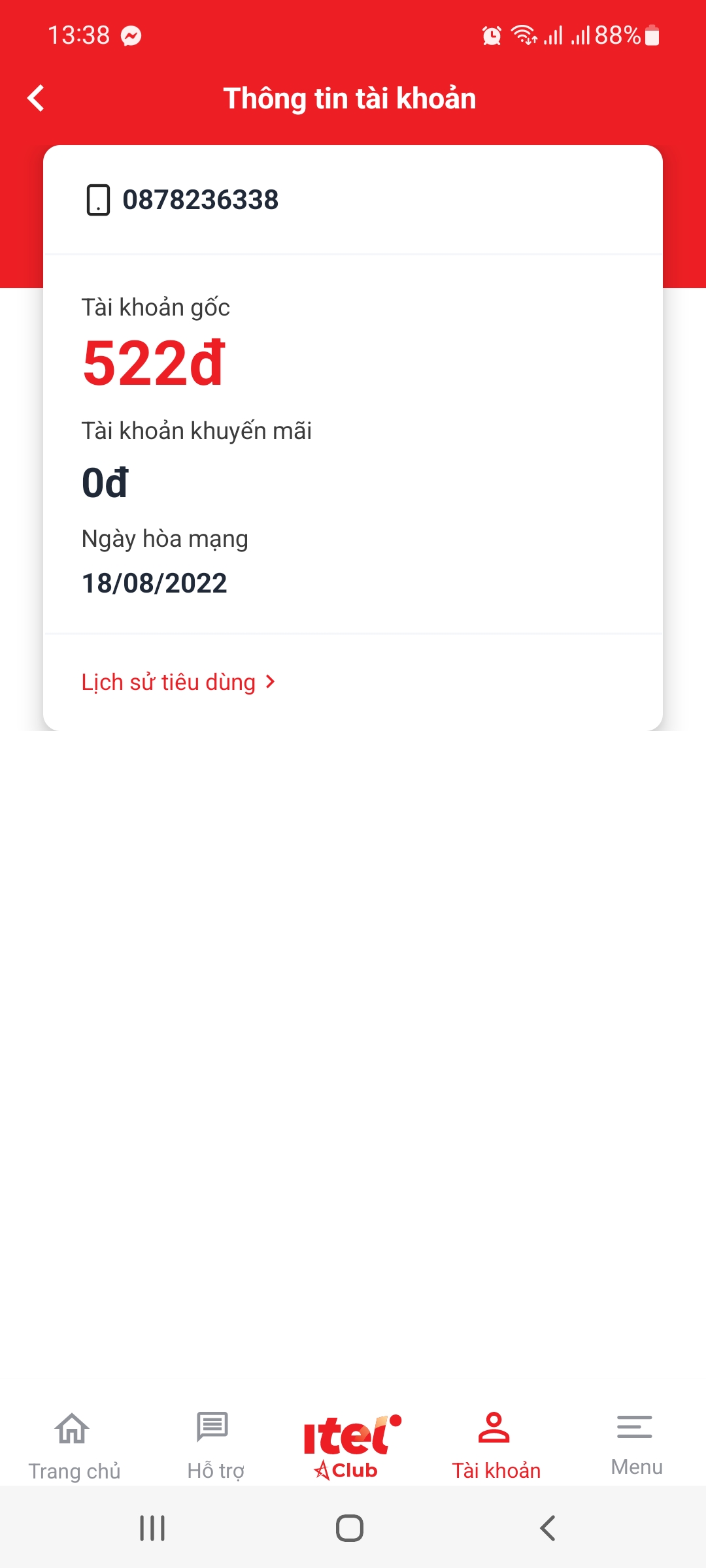706x1568 pixels.
Task: Go back with the header back arrow
Action: pos(36,97)
